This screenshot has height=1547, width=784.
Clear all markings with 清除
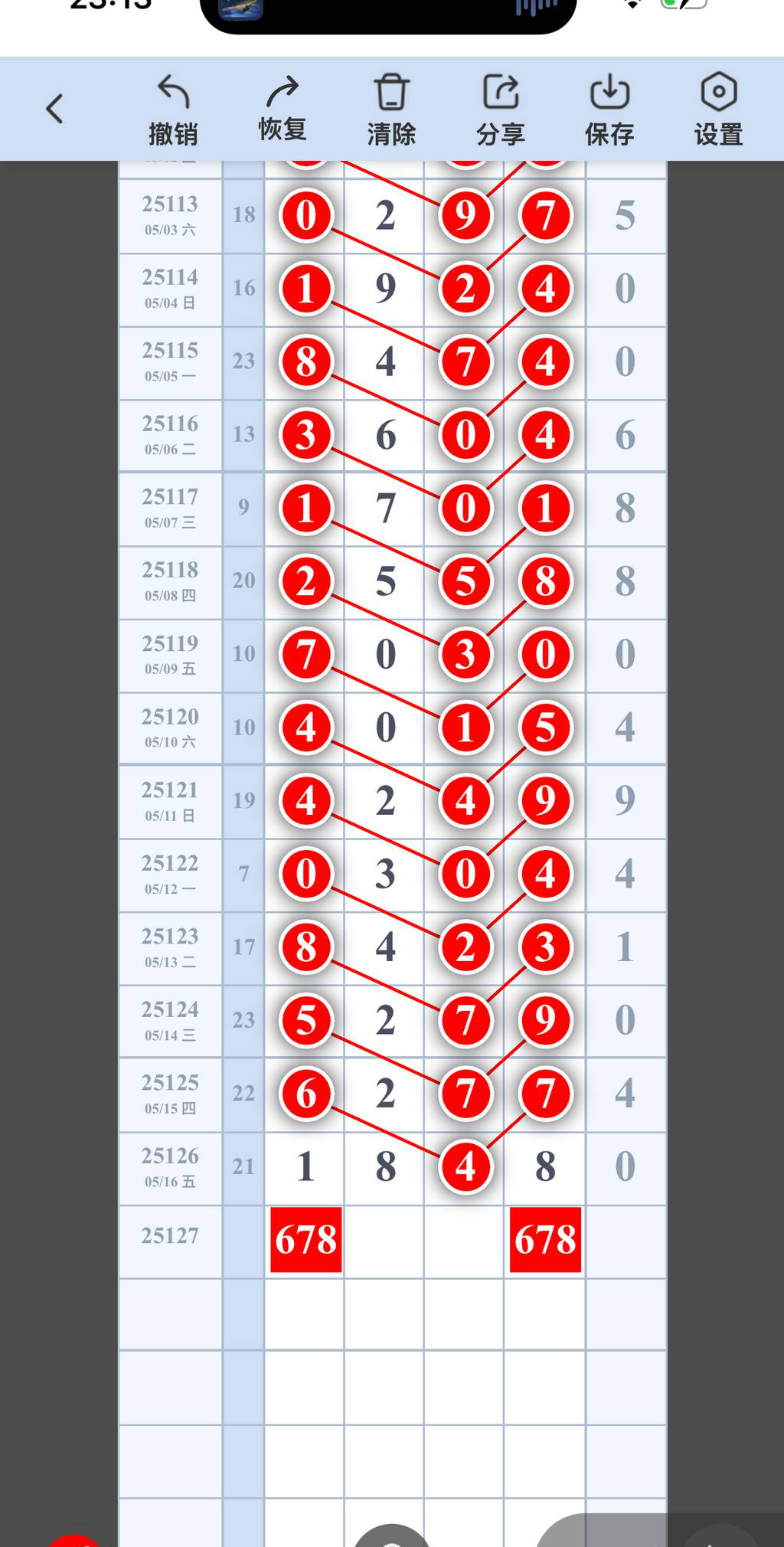(391, 110)
